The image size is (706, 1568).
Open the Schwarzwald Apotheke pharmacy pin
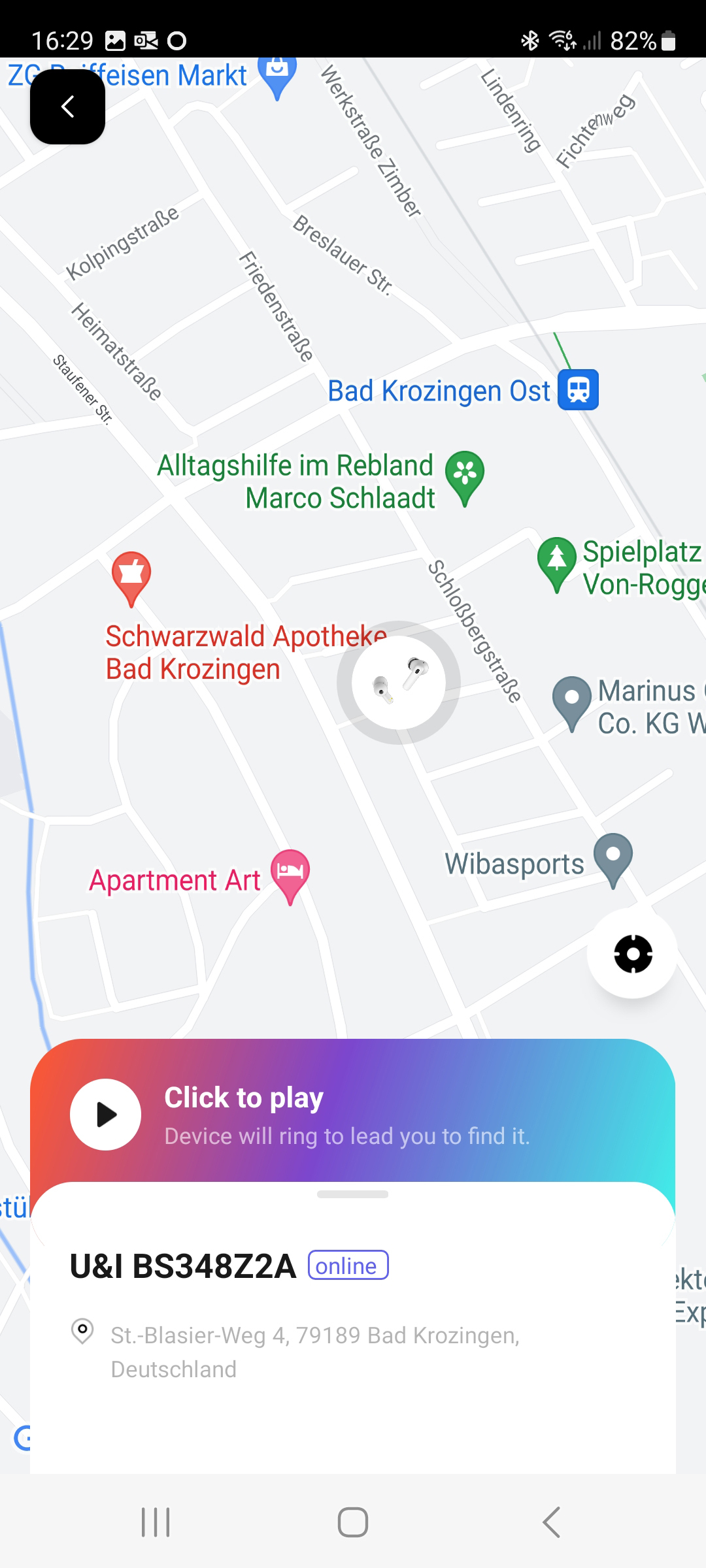point(131,576)
